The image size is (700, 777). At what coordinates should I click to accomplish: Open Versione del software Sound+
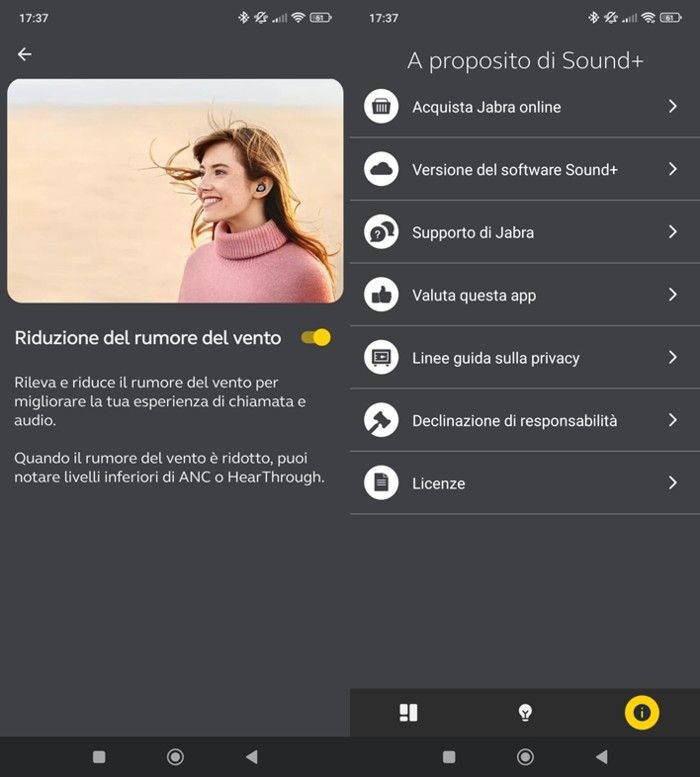[524, 170]
